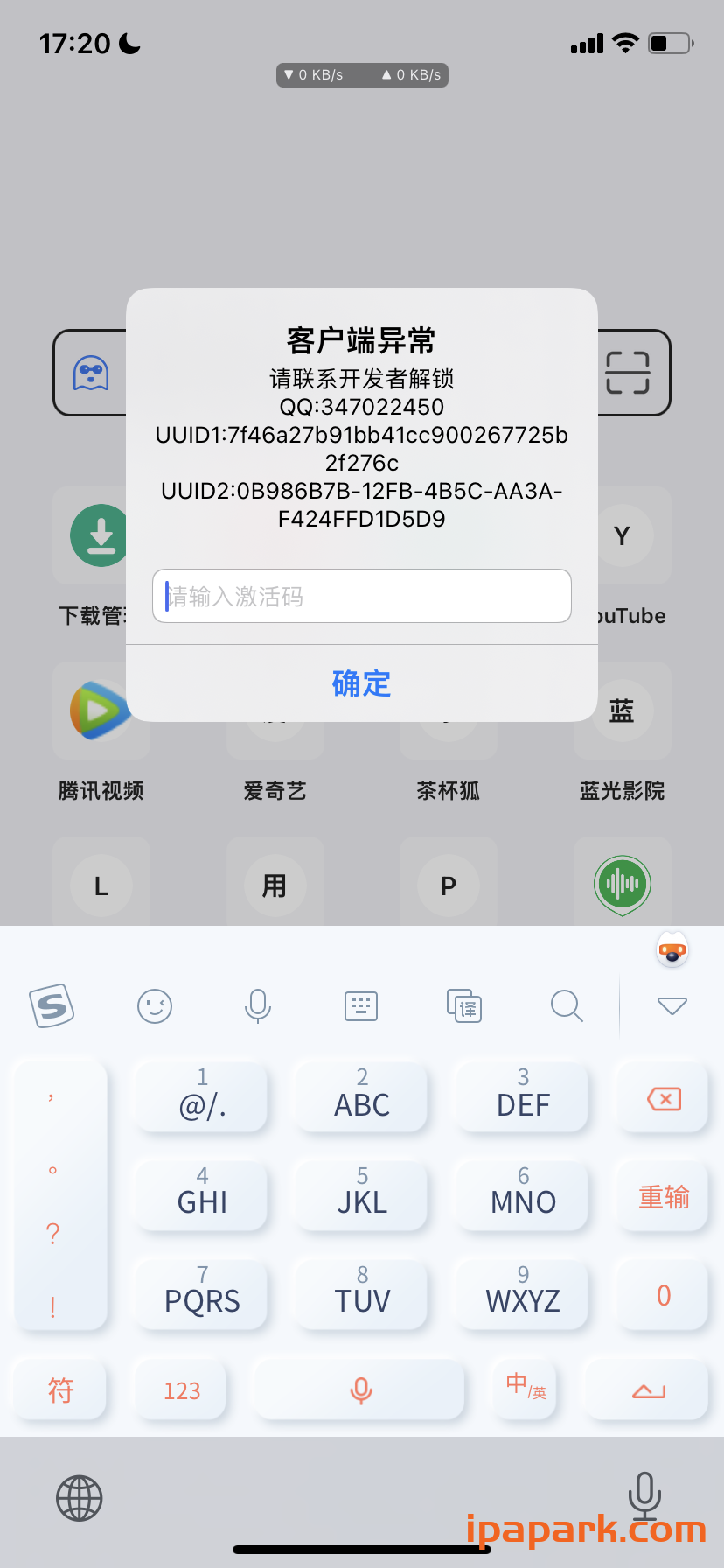Toggle 中/英 Chinese-English input mode
Screen dimensions: 724x1568
pyautogui.click(x=524, y=1389)
